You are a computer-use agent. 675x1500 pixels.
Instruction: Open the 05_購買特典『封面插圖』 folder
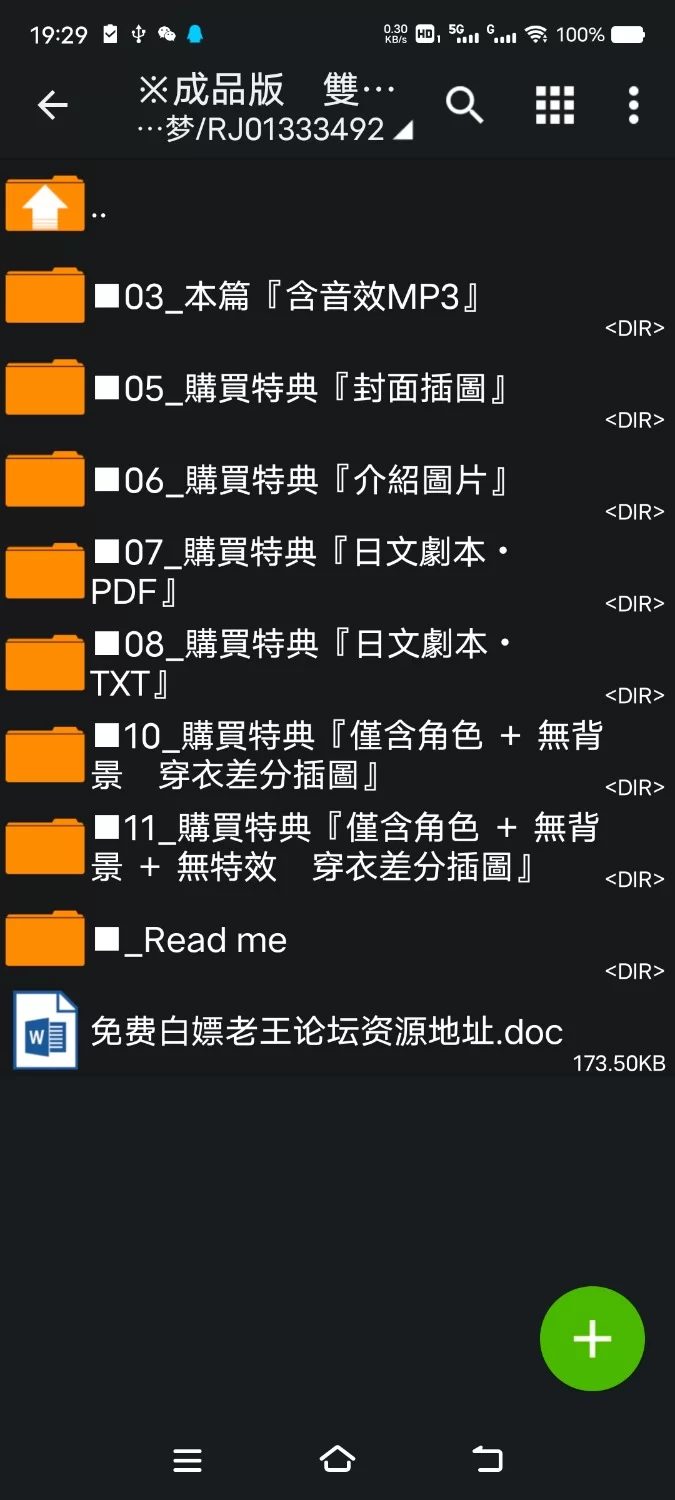300,389
